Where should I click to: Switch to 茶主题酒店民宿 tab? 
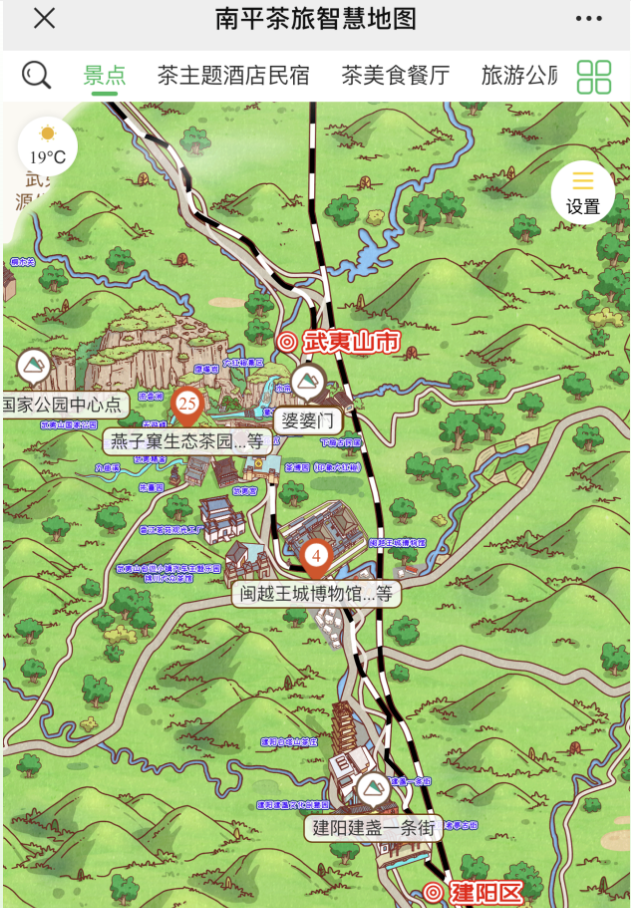coord(233,75)
